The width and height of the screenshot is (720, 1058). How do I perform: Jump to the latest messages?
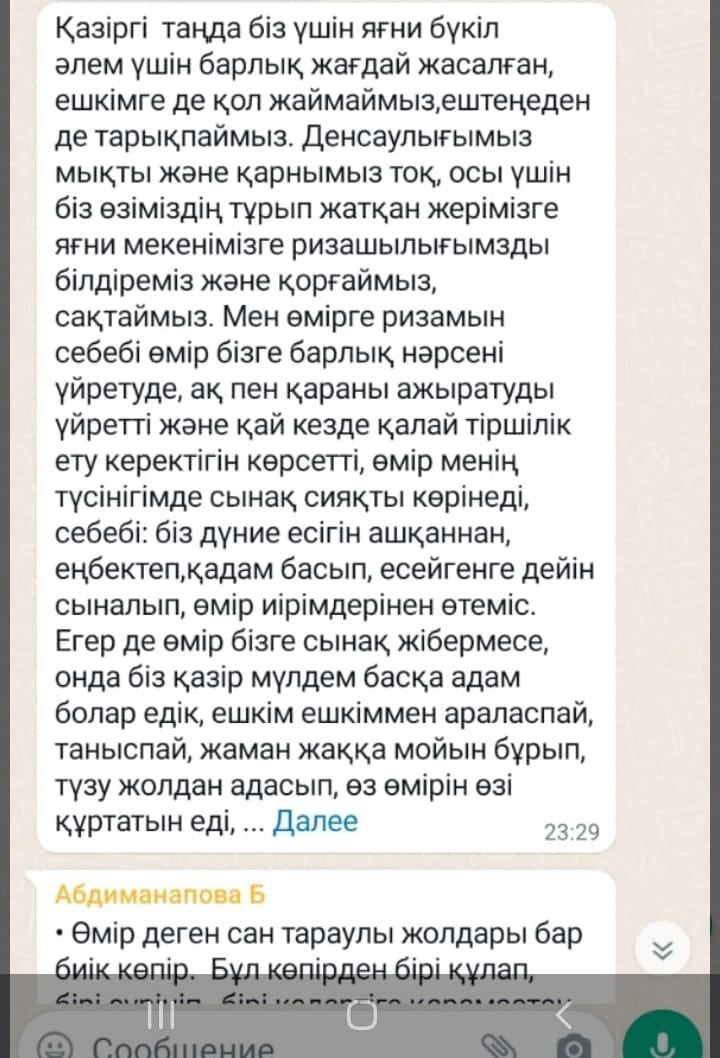[x=661, y=949]
